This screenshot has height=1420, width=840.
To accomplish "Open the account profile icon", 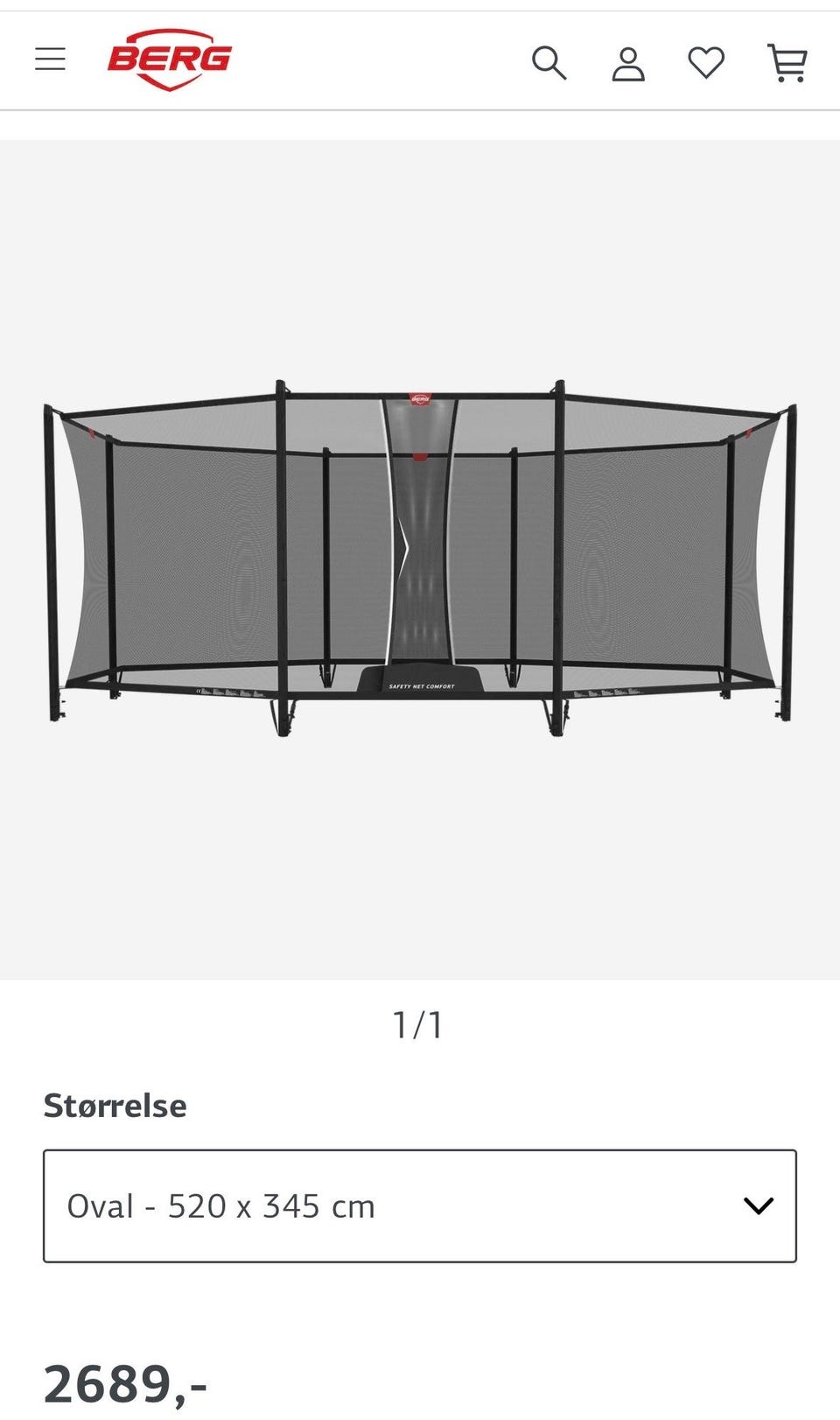I will [x=627, y=64].
